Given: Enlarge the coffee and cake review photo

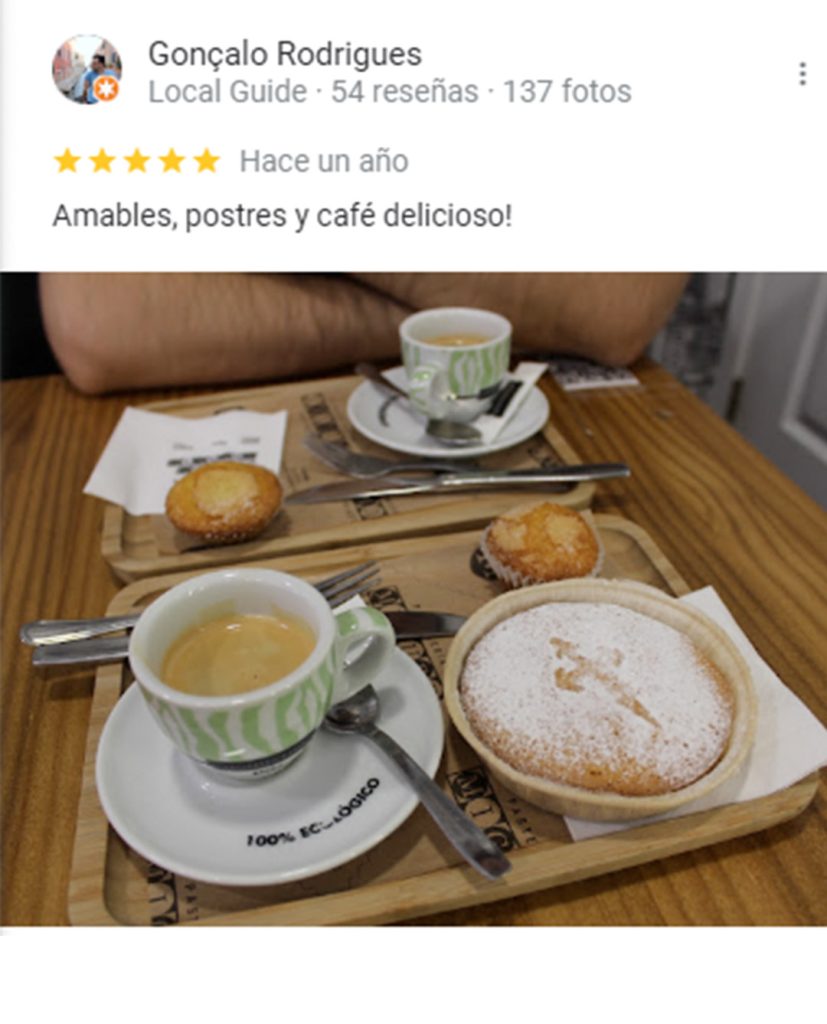Looking at the screenshot, I should pos(413,598).
